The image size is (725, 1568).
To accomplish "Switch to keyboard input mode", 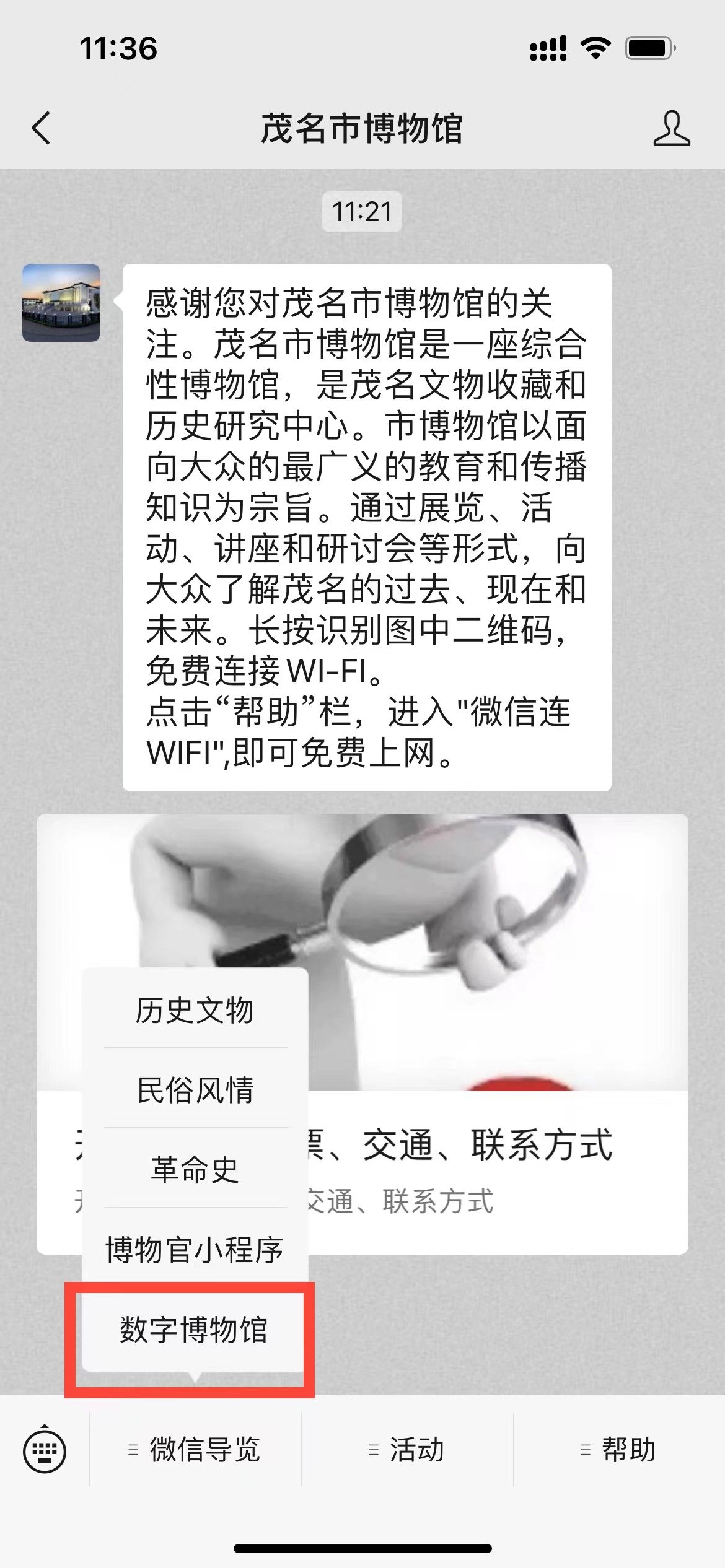I will coord(45,1450).
